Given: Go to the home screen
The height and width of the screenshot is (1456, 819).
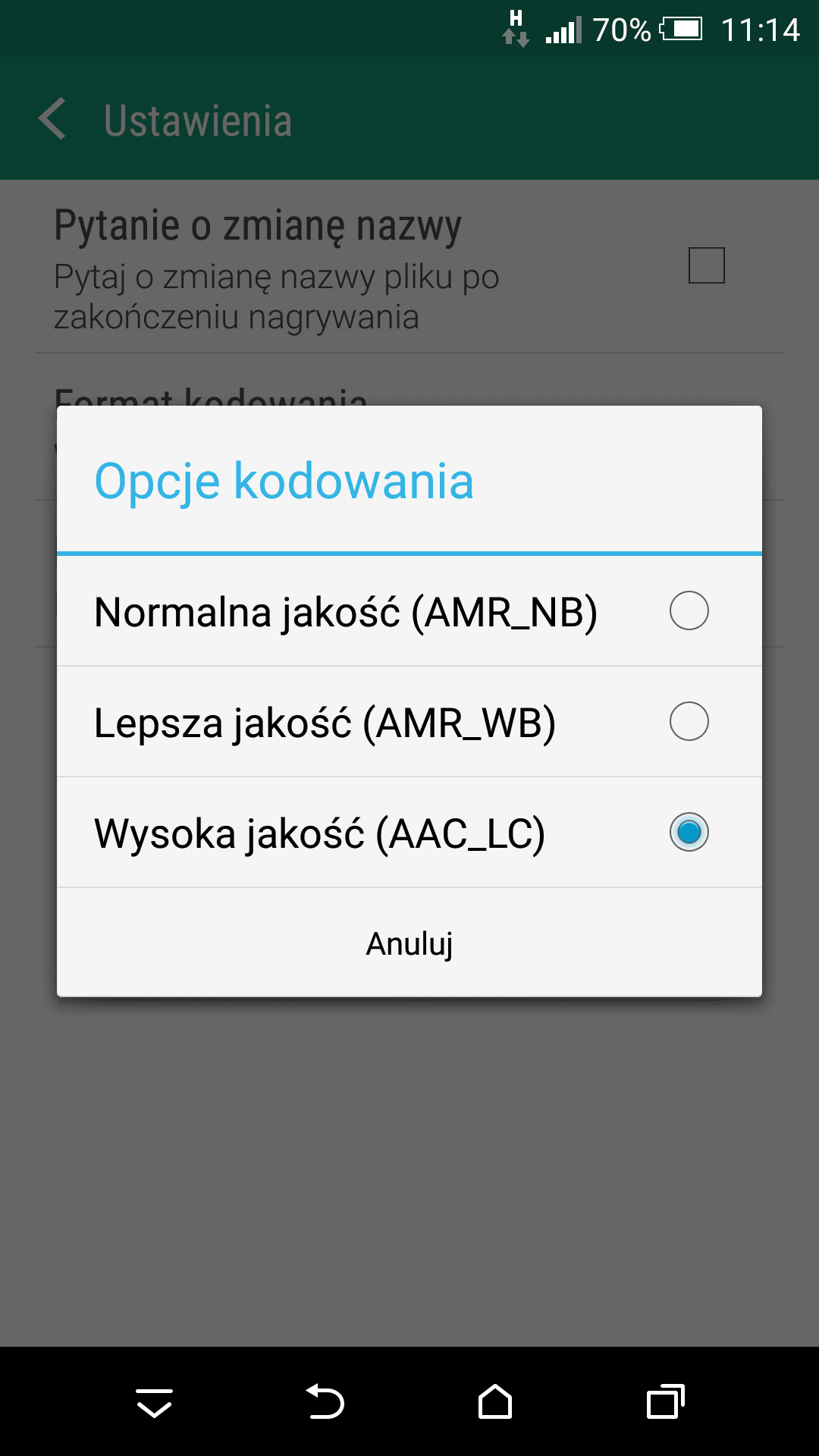Looking at the screenshot, I should pyautogui.click(x=495, y=1401).
